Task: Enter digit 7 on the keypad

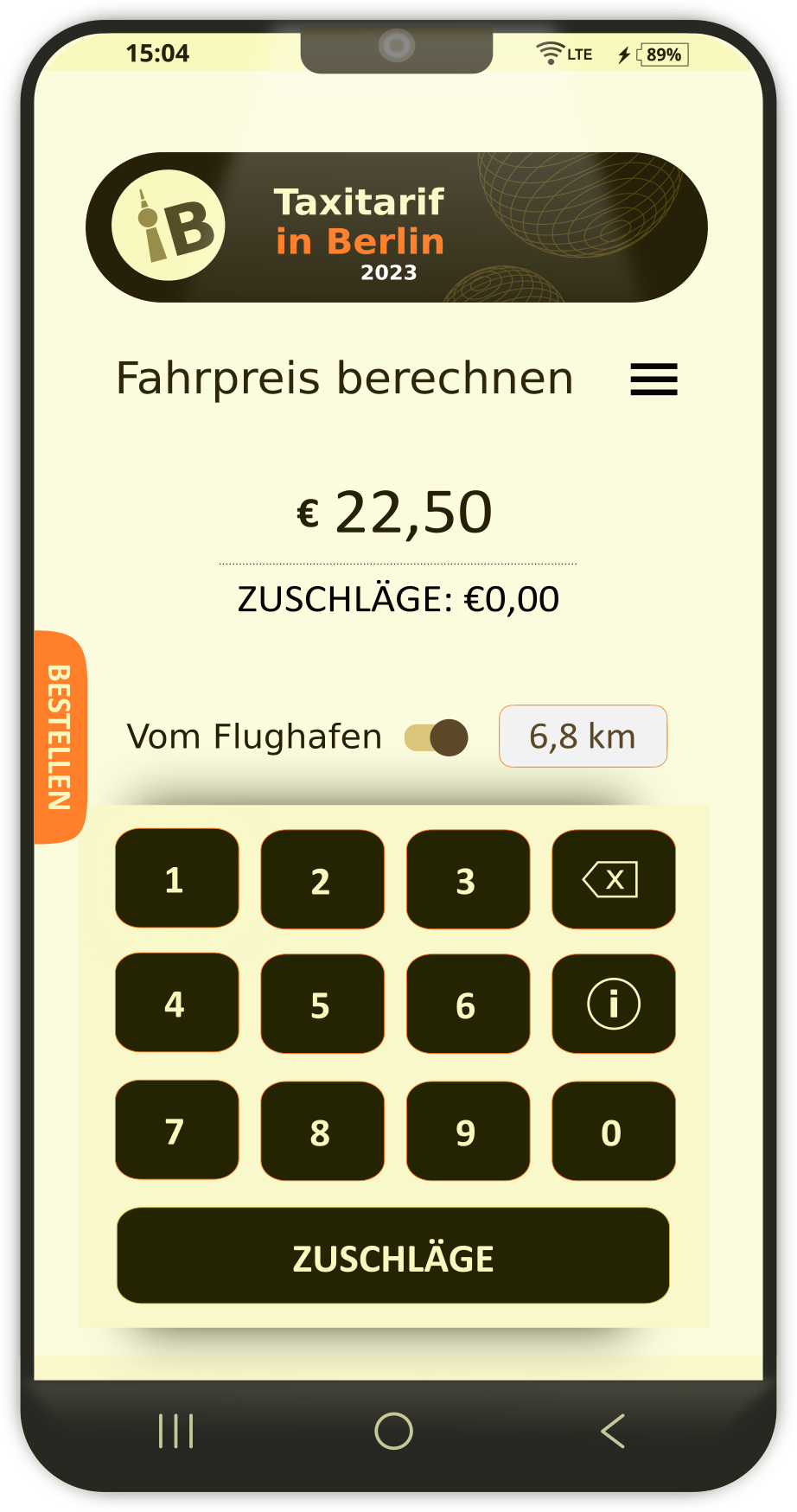Action: pos(176,1130)
